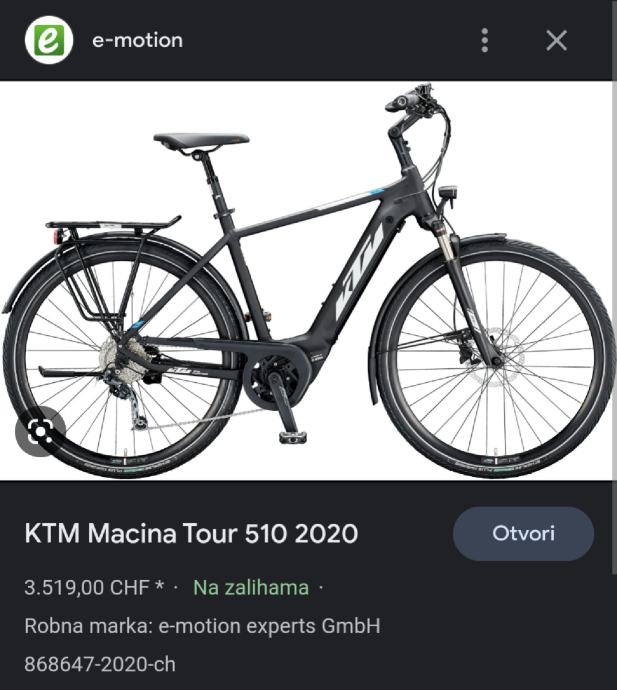The height and width of the screenshot is (690, 617).
Task: Open the three-dot overflow menu
Action: [x=485, y=40]
